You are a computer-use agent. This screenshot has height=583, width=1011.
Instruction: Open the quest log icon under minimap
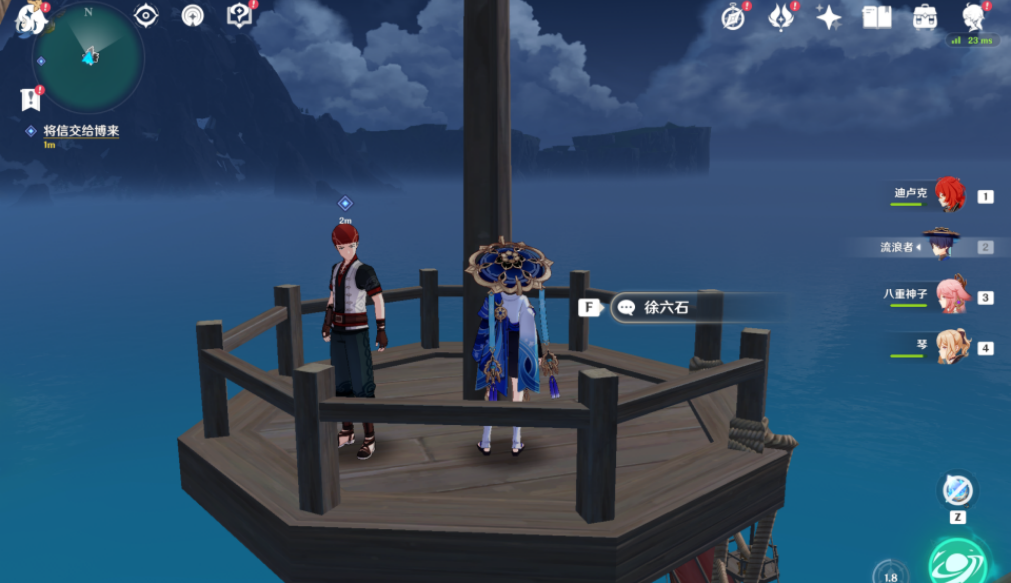pos(30,99)
